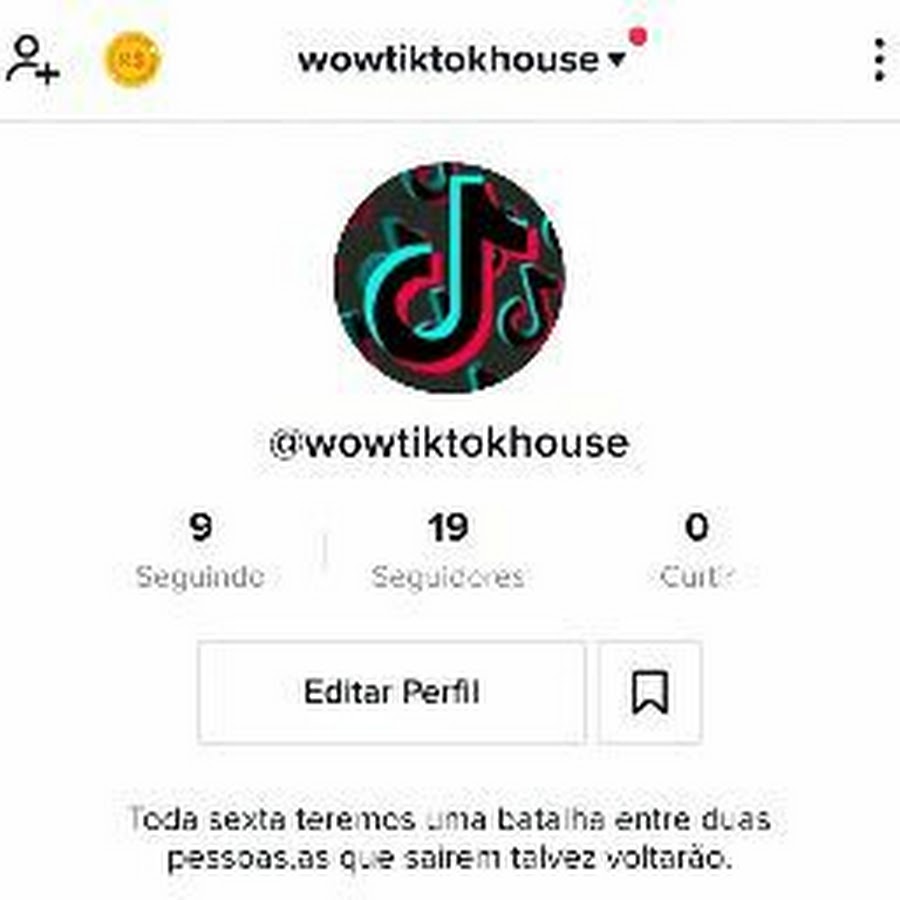Viewport: 900px width, 900px height.
Task: Open the add friends icon
Action: [x=33, y=60]
